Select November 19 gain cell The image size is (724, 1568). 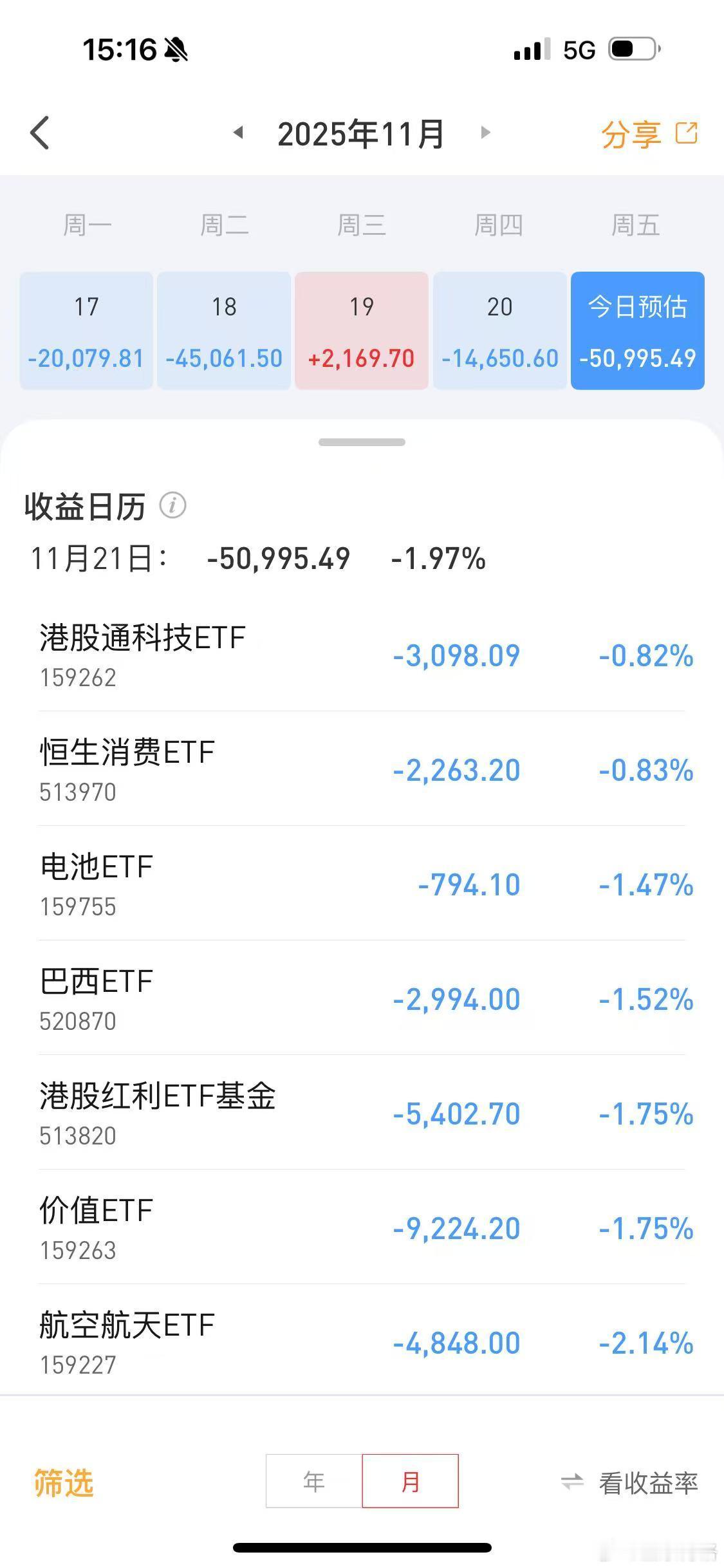tap(362, 330)
